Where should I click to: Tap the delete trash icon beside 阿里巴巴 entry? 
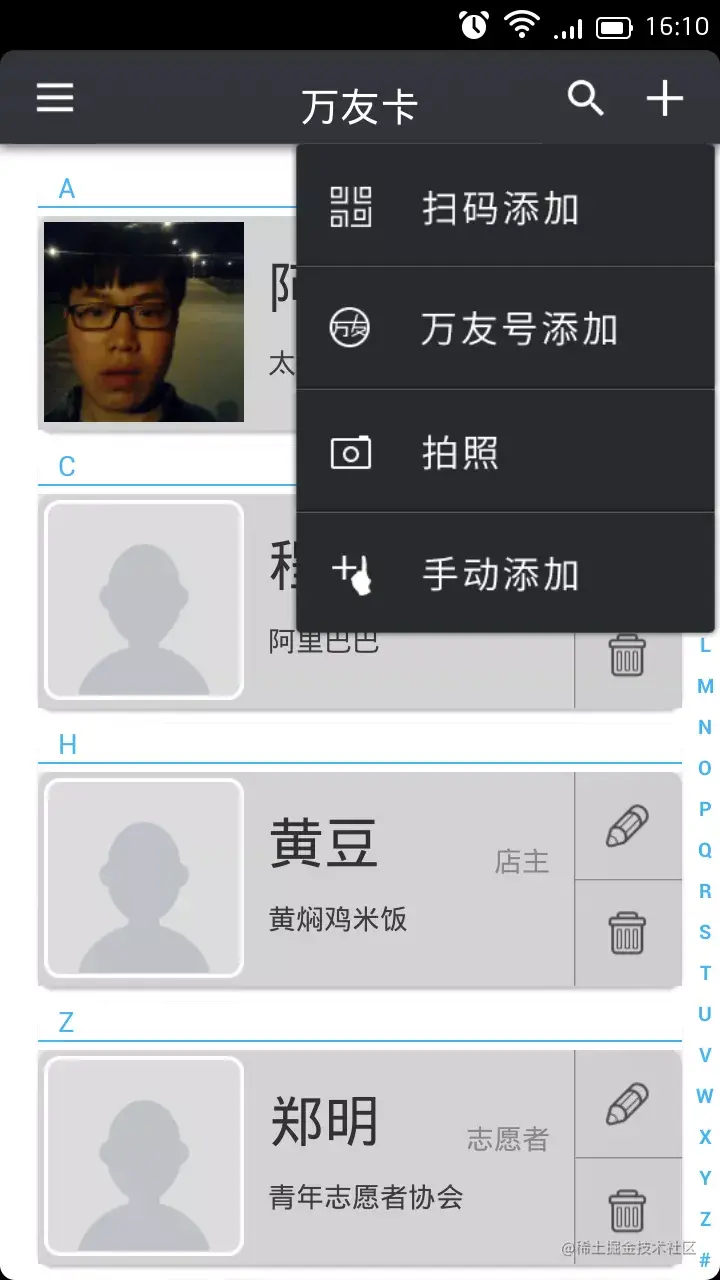point(627,657)
